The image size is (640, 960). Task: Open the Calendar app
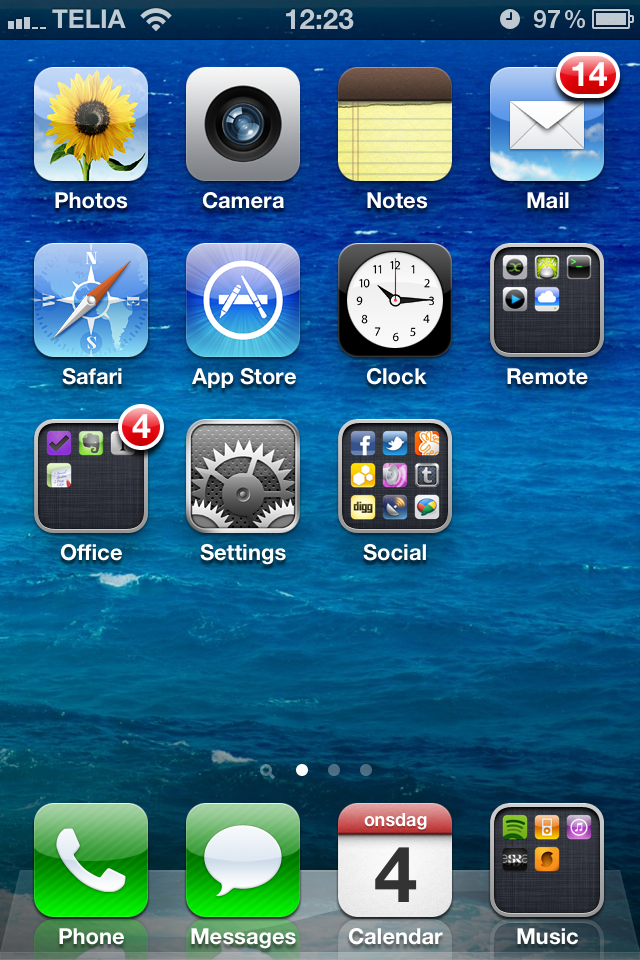395,860
